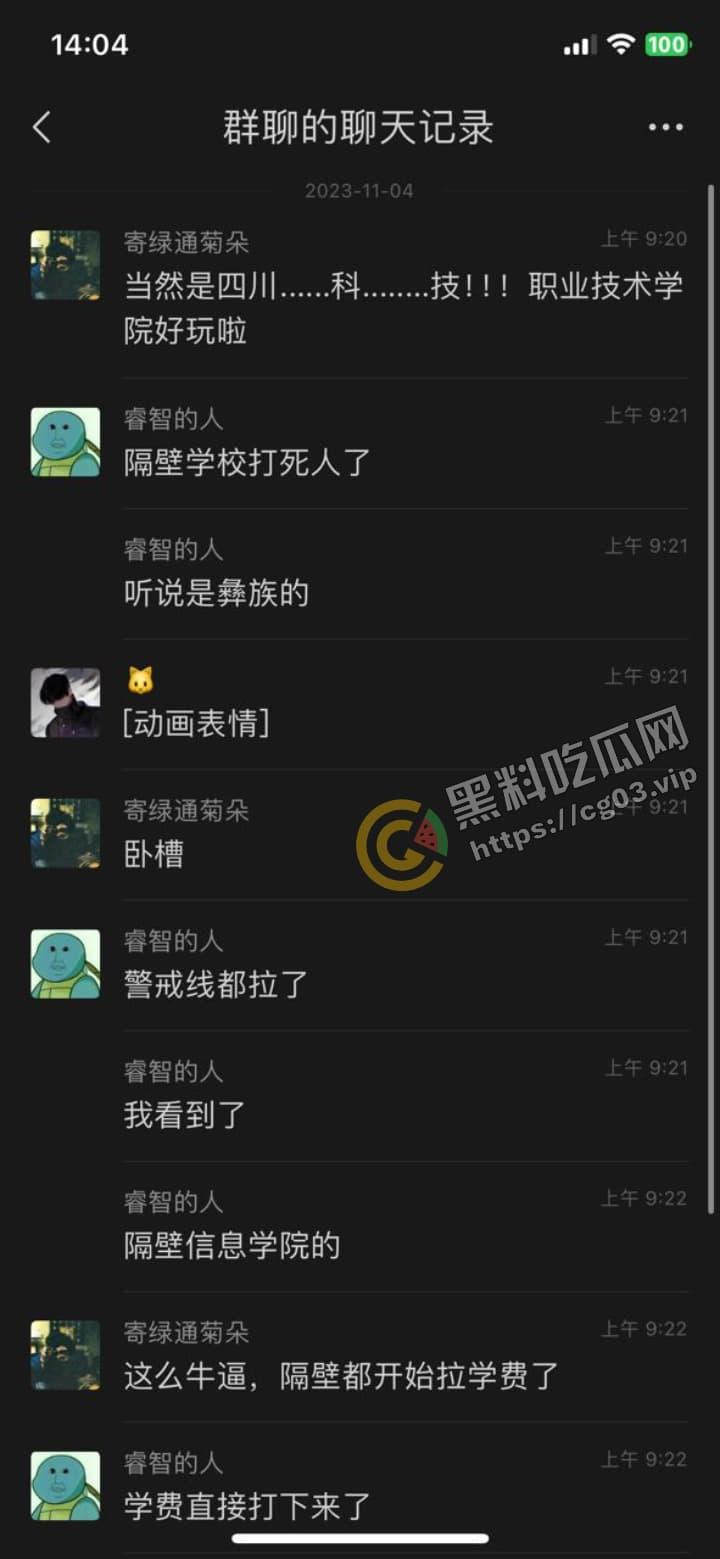Image resolution: width=720 pixels, height=1559 pixels.
Task: Open the message 隔壁学校打死人了
Action: pos(247,462)
